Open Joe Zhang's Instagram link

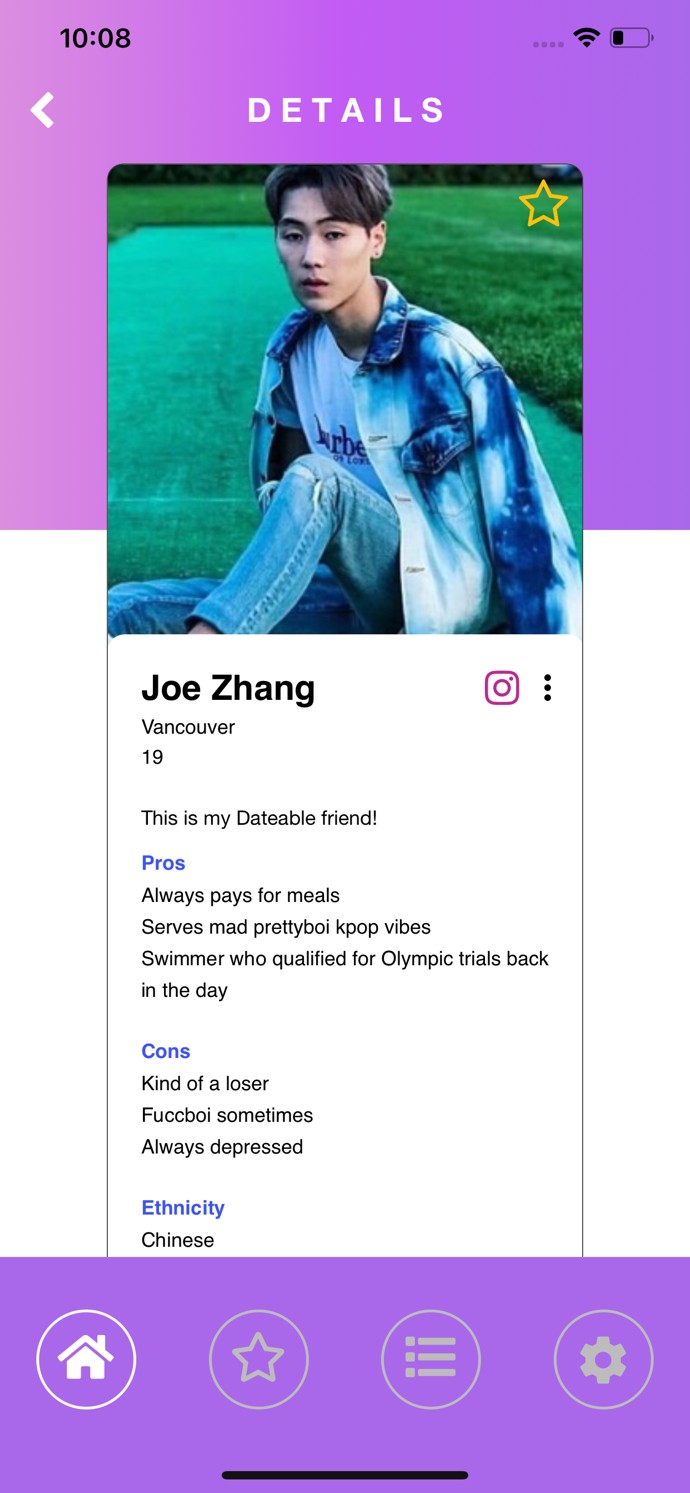pos(502,688)
